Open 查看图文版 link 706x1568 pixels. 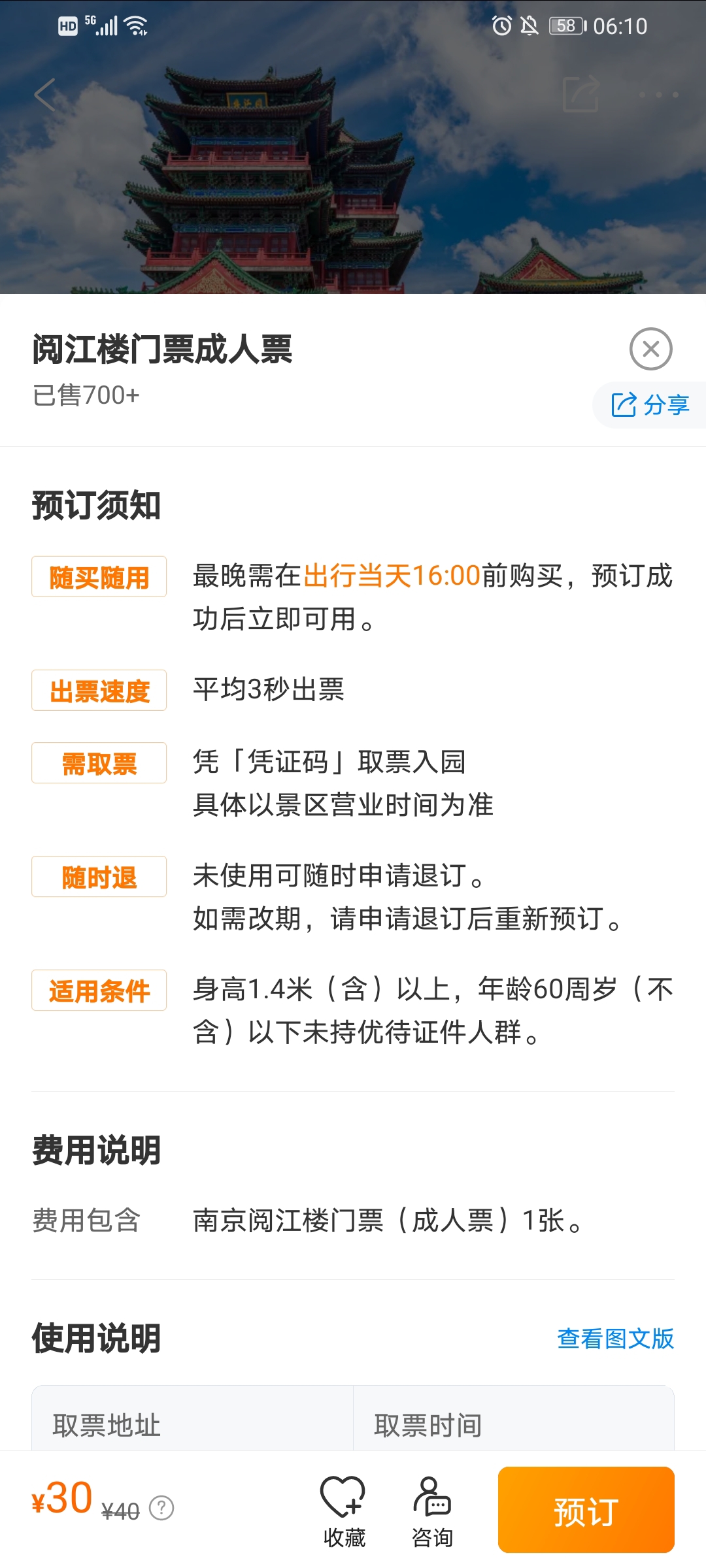tap(615, 1339)
